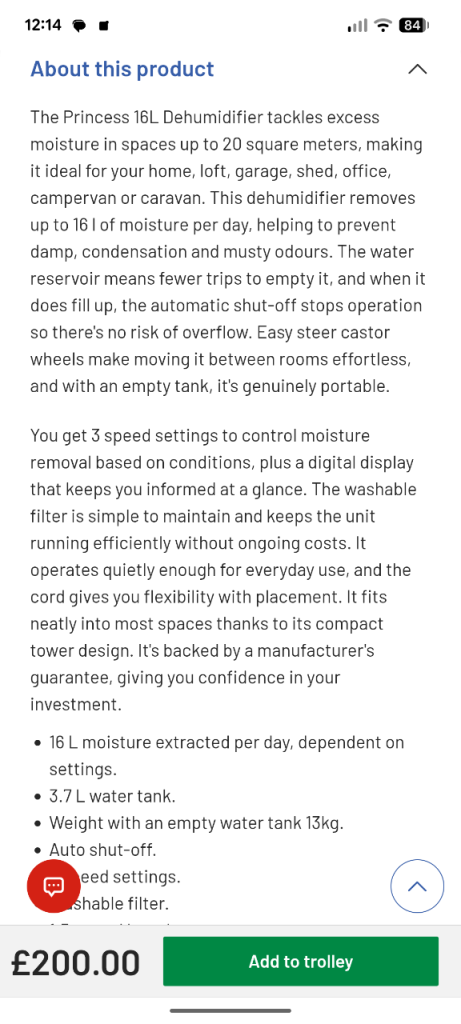Image resolution: width=461 pixels, height=1024 pixels.
Task: Collapse the About this product section
Action: coord(417,69)
